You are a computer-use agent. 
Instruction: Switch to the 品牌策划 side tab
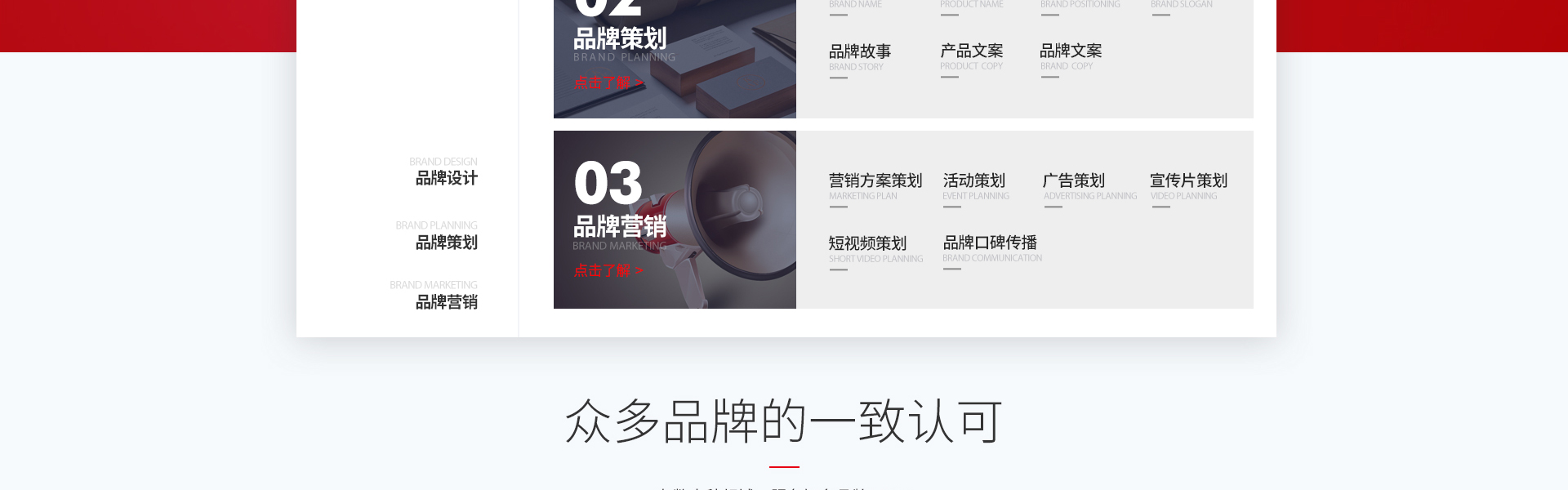point(446,243)
